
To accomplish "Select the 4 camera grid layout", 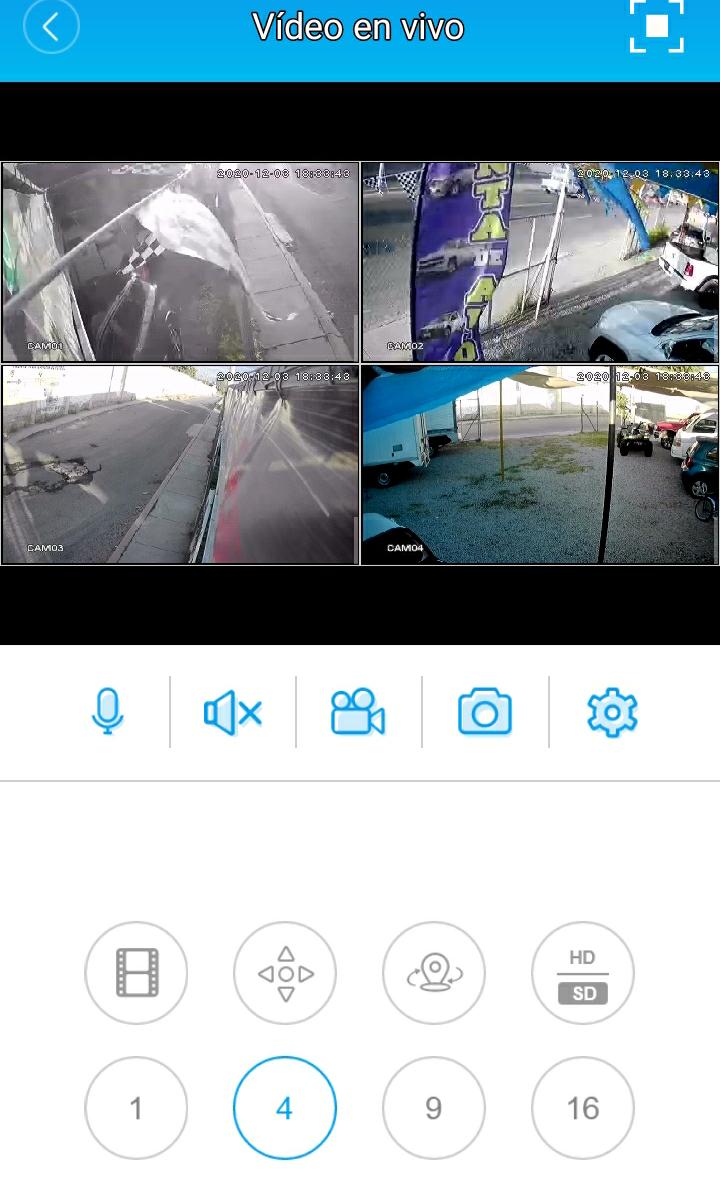I will click(285, 1108).
